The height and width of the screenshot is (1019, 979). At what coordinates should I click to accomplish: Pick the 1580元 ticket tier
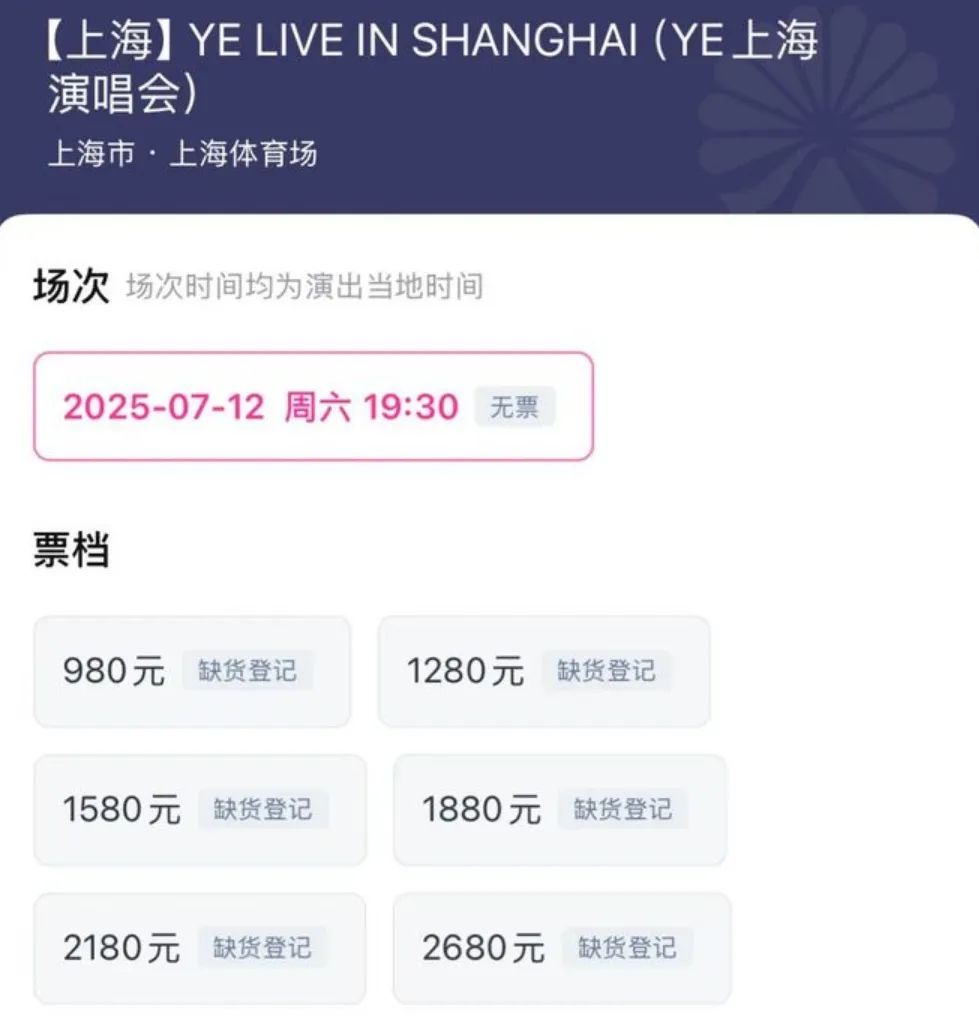(200, 810)
